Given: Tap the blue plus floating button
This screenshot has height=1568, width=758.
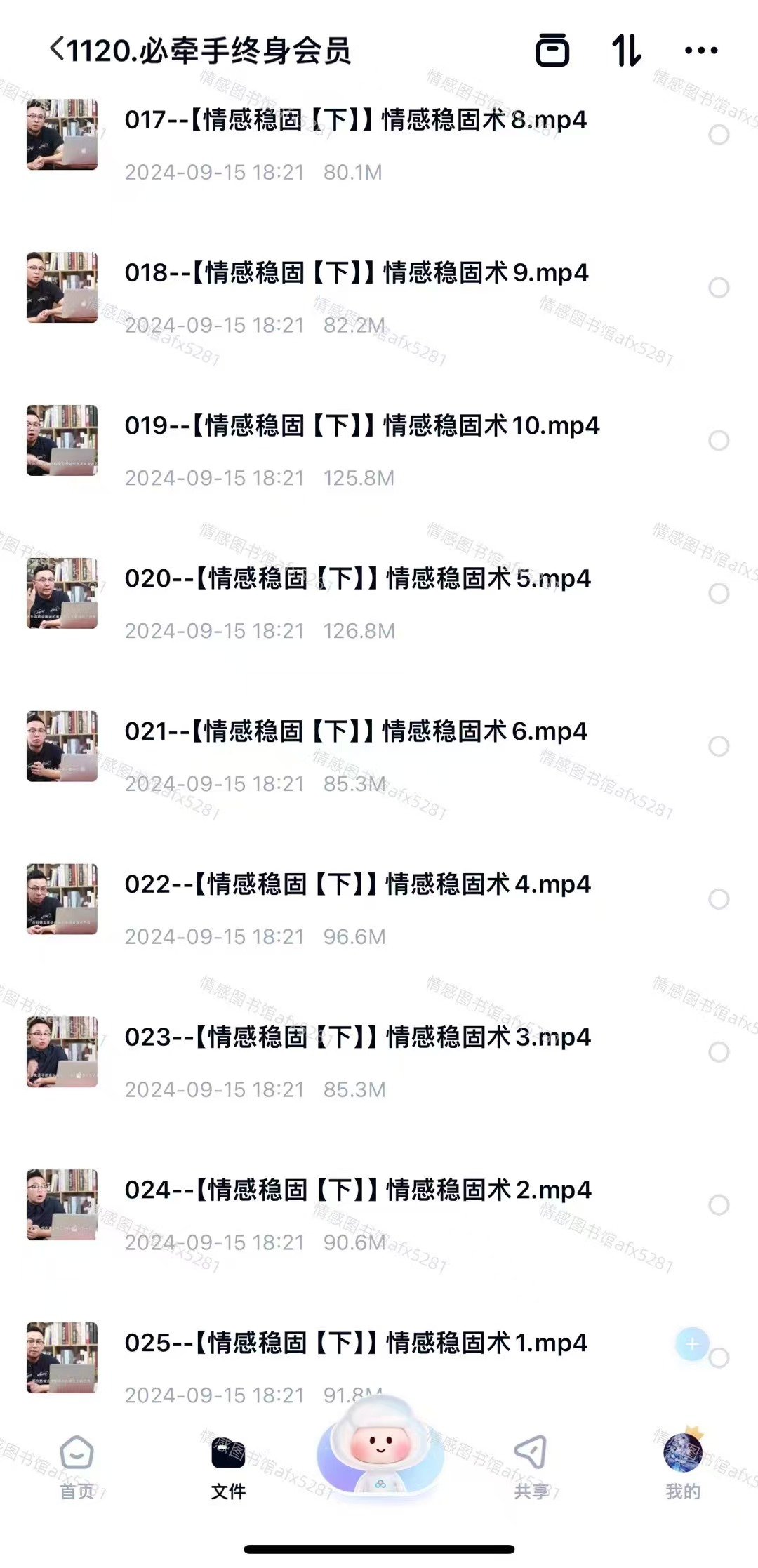Looking at the screenshot, I should tap(691, 1344).
